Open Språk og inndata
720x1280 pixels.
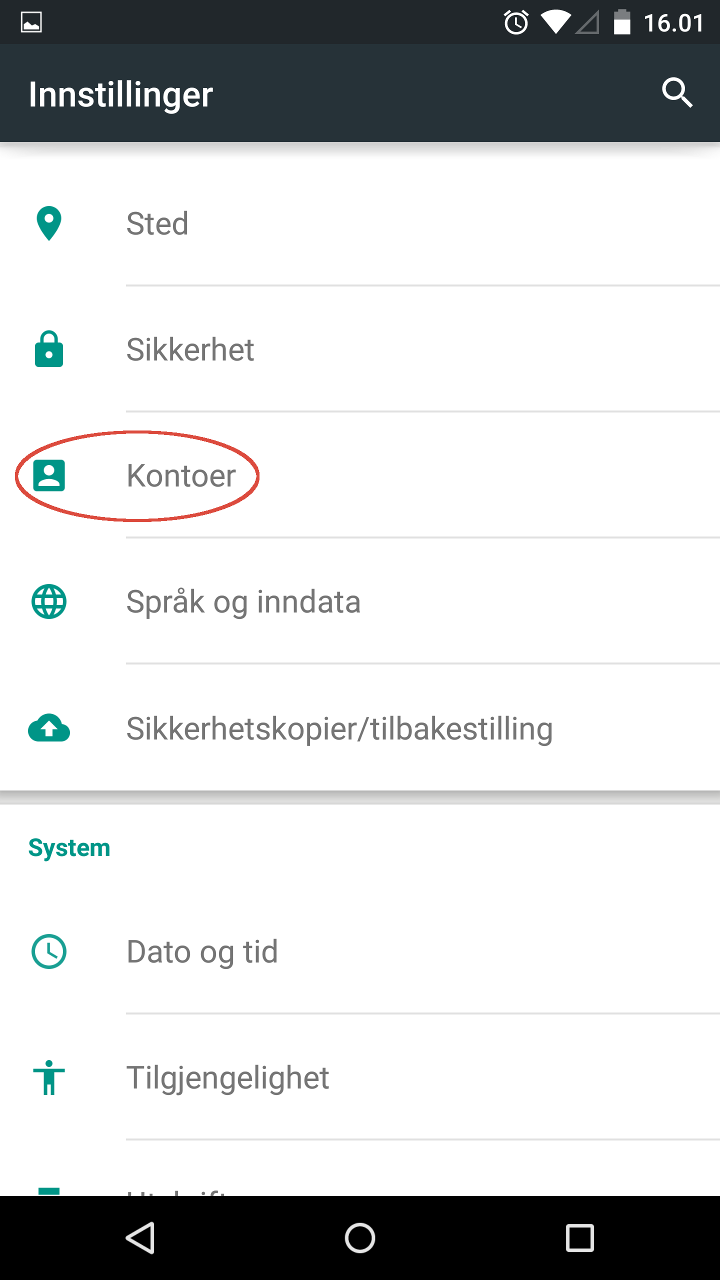[x=360, y=602]
